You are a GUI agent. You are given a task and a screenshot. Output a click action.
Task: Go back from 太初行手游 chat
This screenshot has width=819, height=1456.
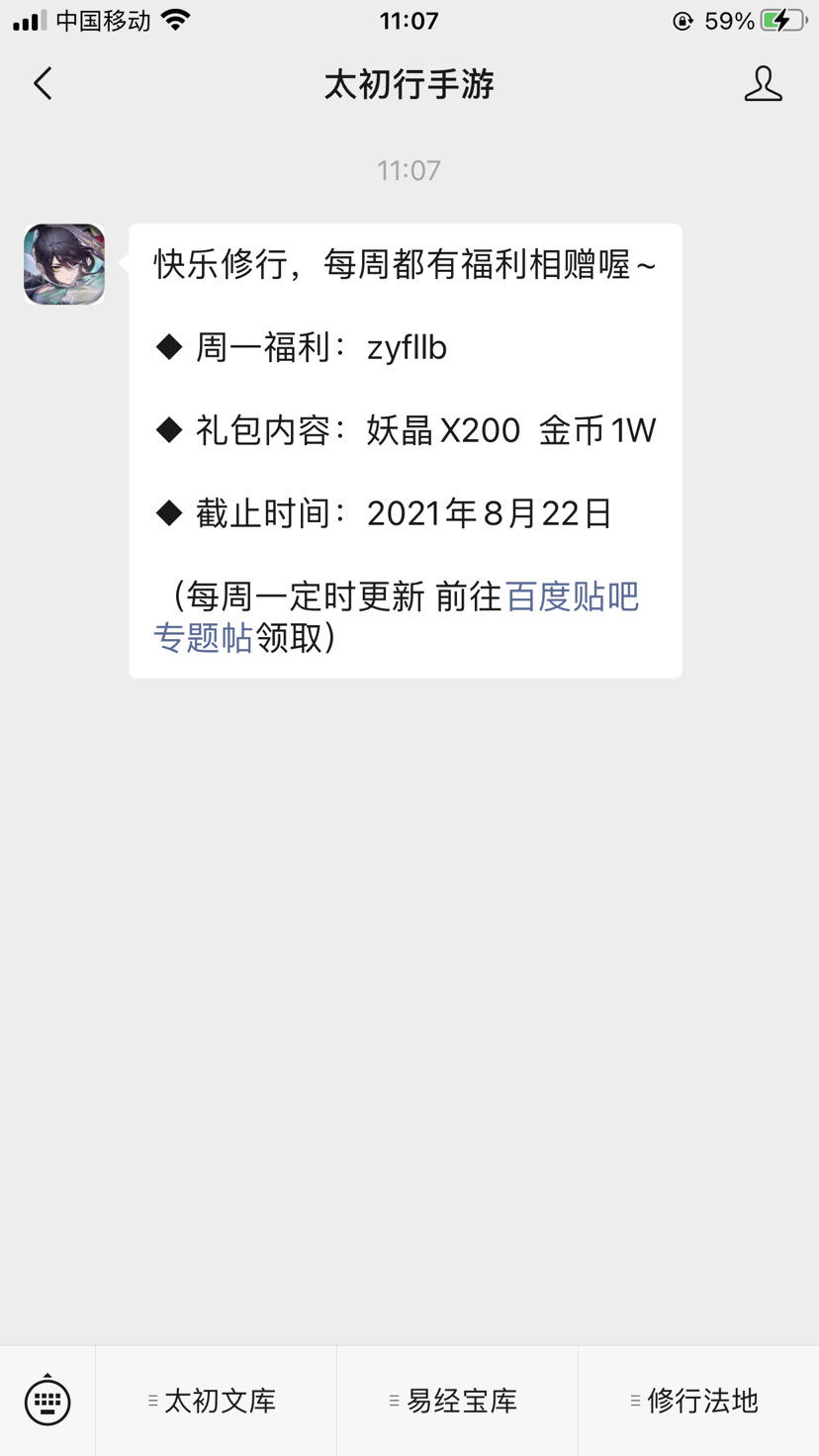(43, 84)
